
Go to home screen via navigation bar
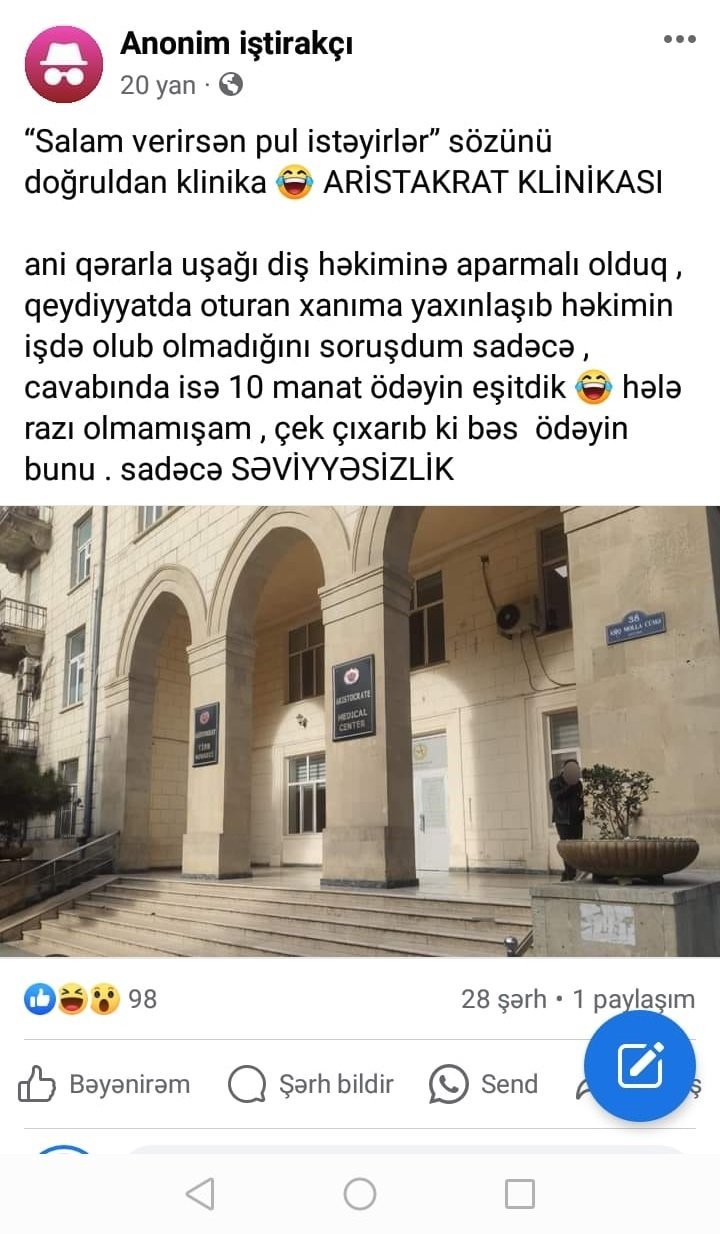360,1193
